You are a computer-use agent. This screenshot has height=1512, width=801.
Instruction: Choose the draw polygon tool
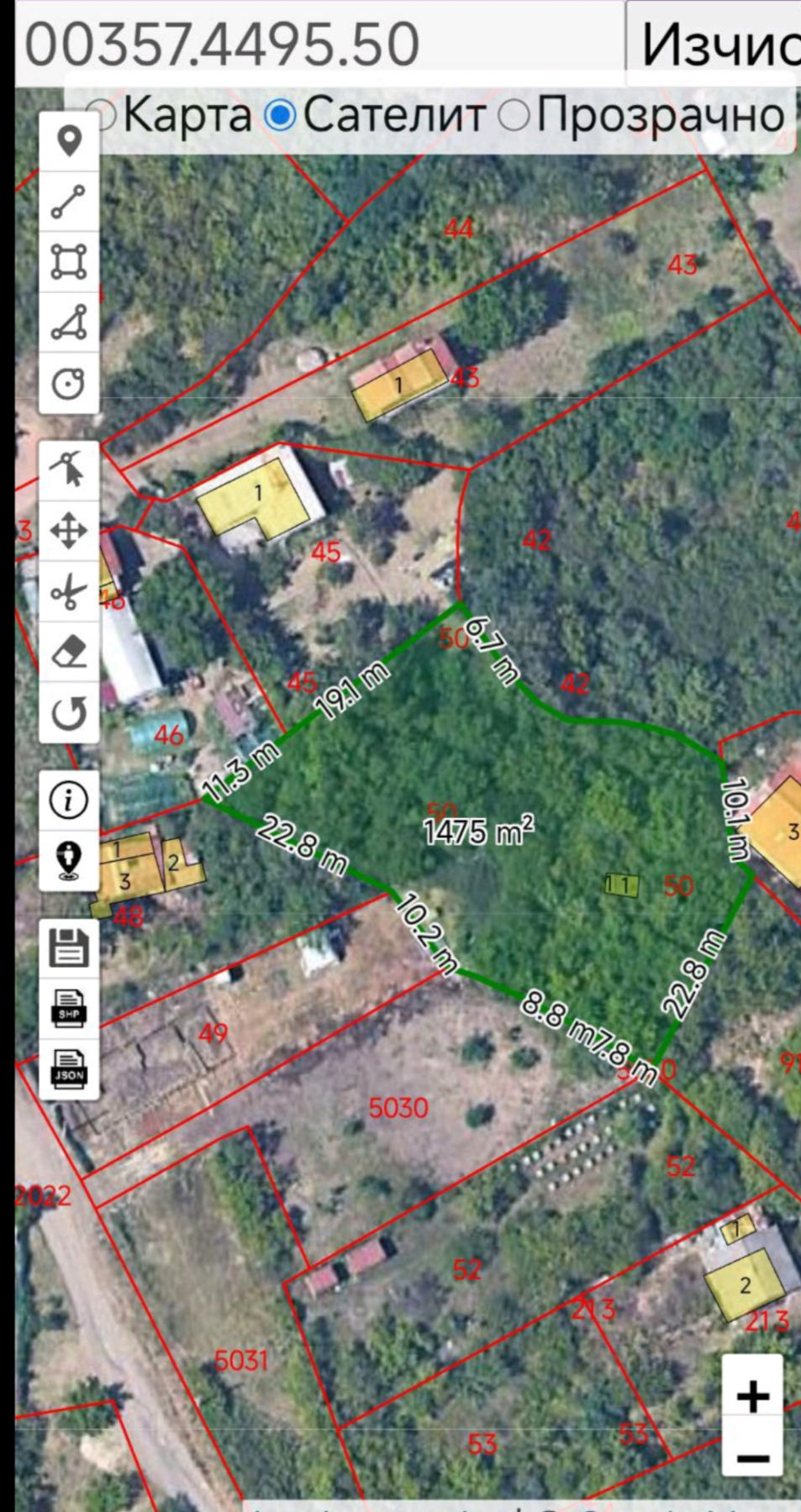tap(69, 323)
